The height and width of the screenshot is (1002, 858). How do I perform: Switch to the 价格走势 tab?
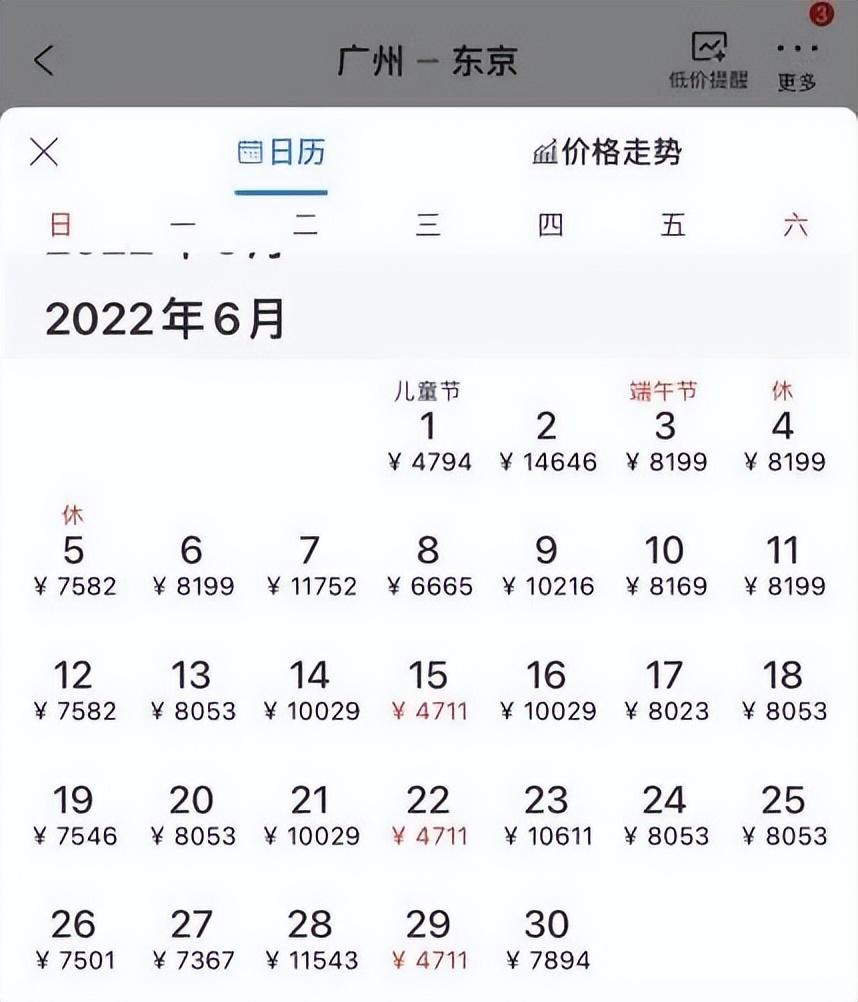607,152
